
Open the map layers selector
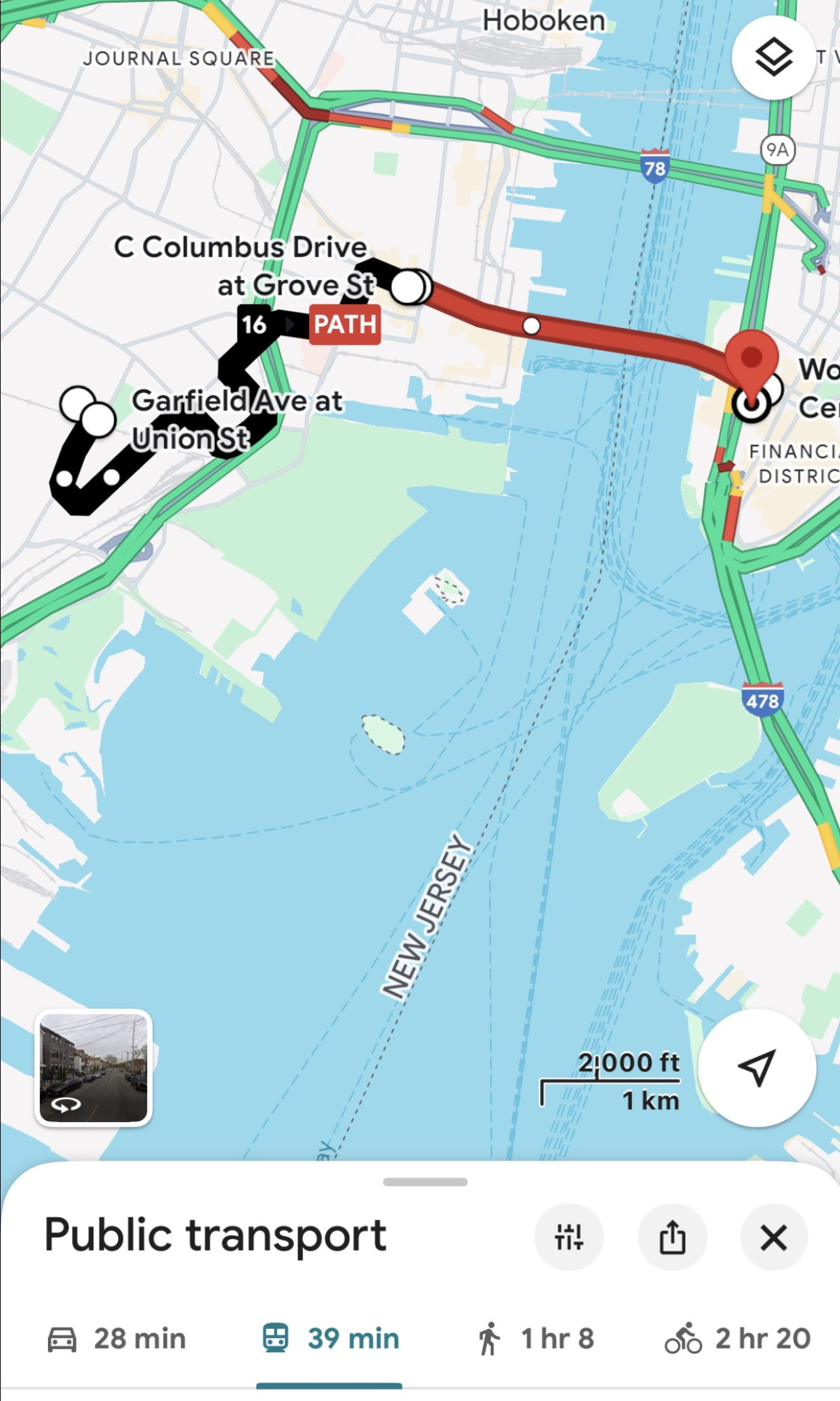773,58
